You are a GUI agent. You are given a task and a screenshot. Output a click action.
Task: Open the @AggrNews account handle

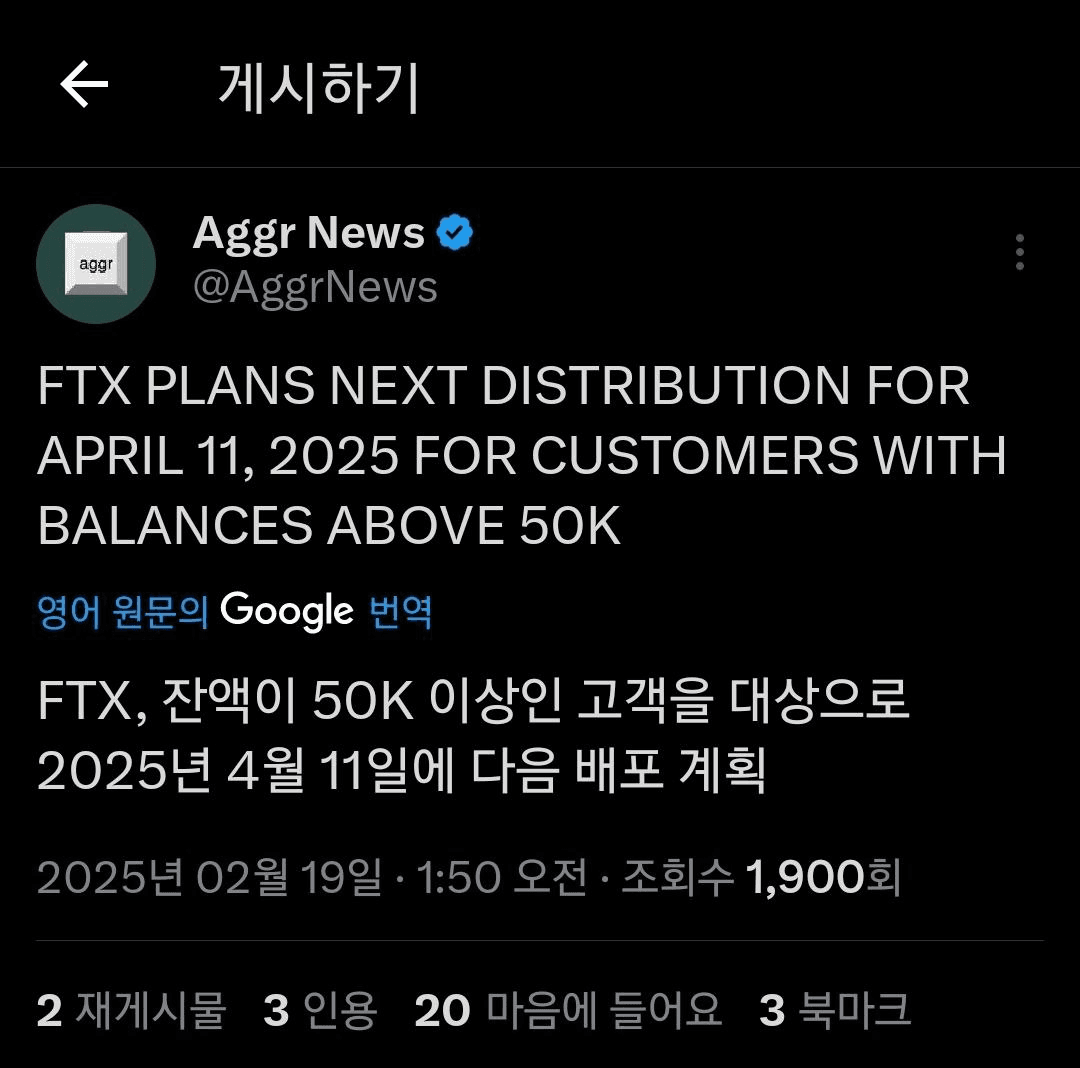pos(315,288)
